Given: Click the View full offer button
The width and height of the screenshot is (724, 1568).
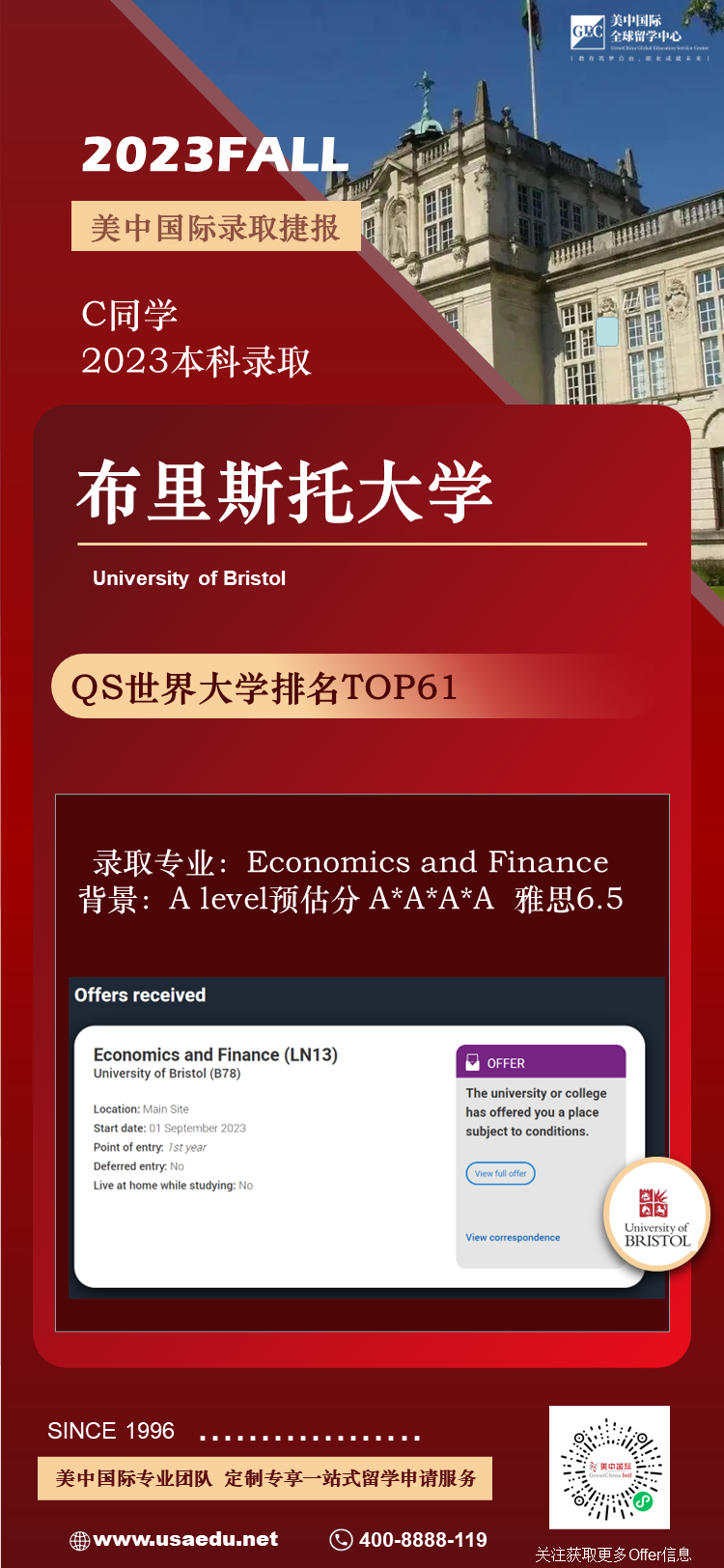Looking at the screenshot, I should pyautogui.click(x=500, y=1173).
